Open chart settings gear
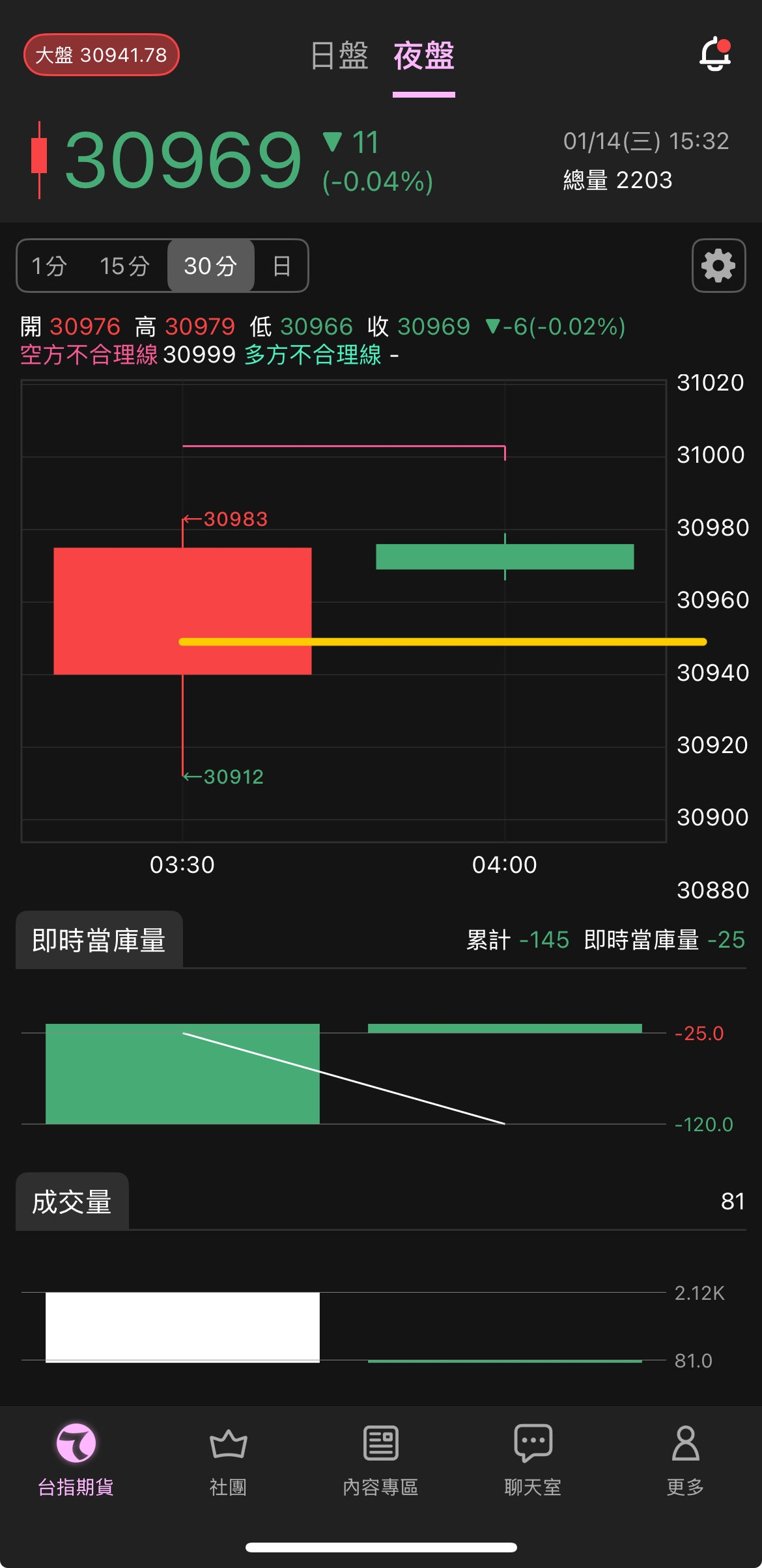This screenshot has height=1568, width=762. pyautogui.click(x=718, y=266)
